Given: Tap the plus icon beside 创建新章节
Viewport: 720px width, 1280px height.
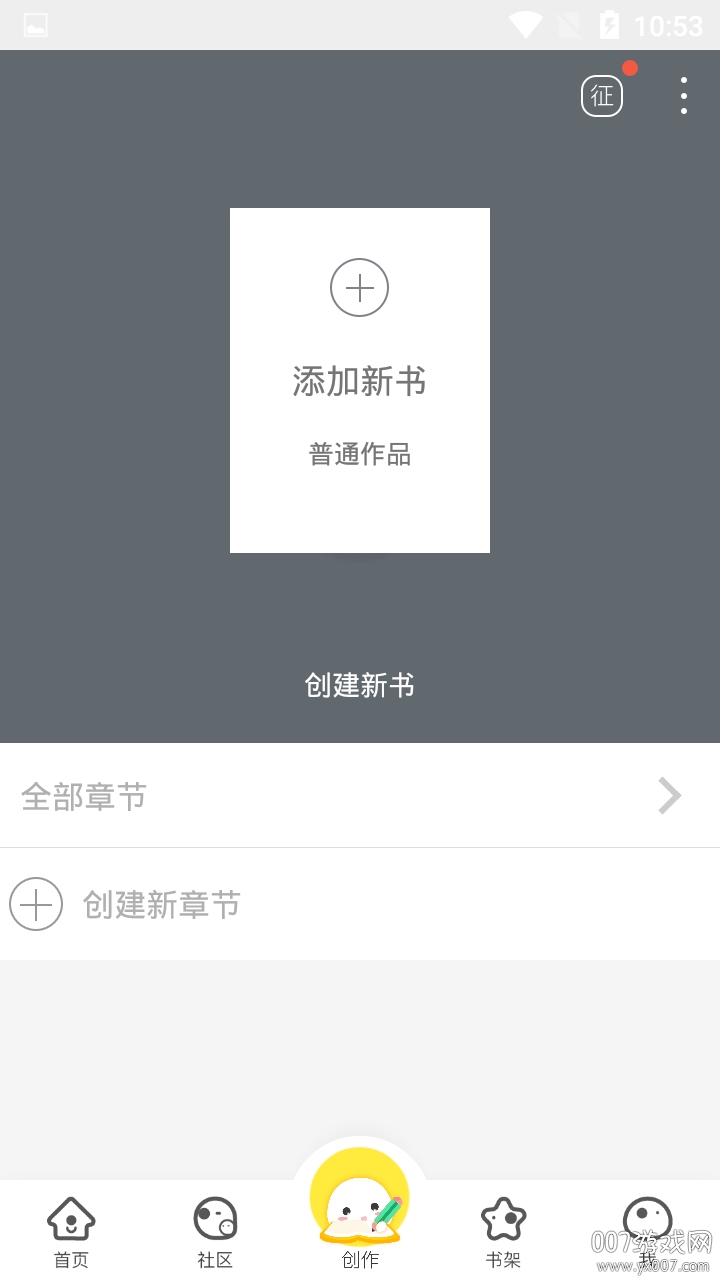Looking at the screenshot, I should click(36, 904).
